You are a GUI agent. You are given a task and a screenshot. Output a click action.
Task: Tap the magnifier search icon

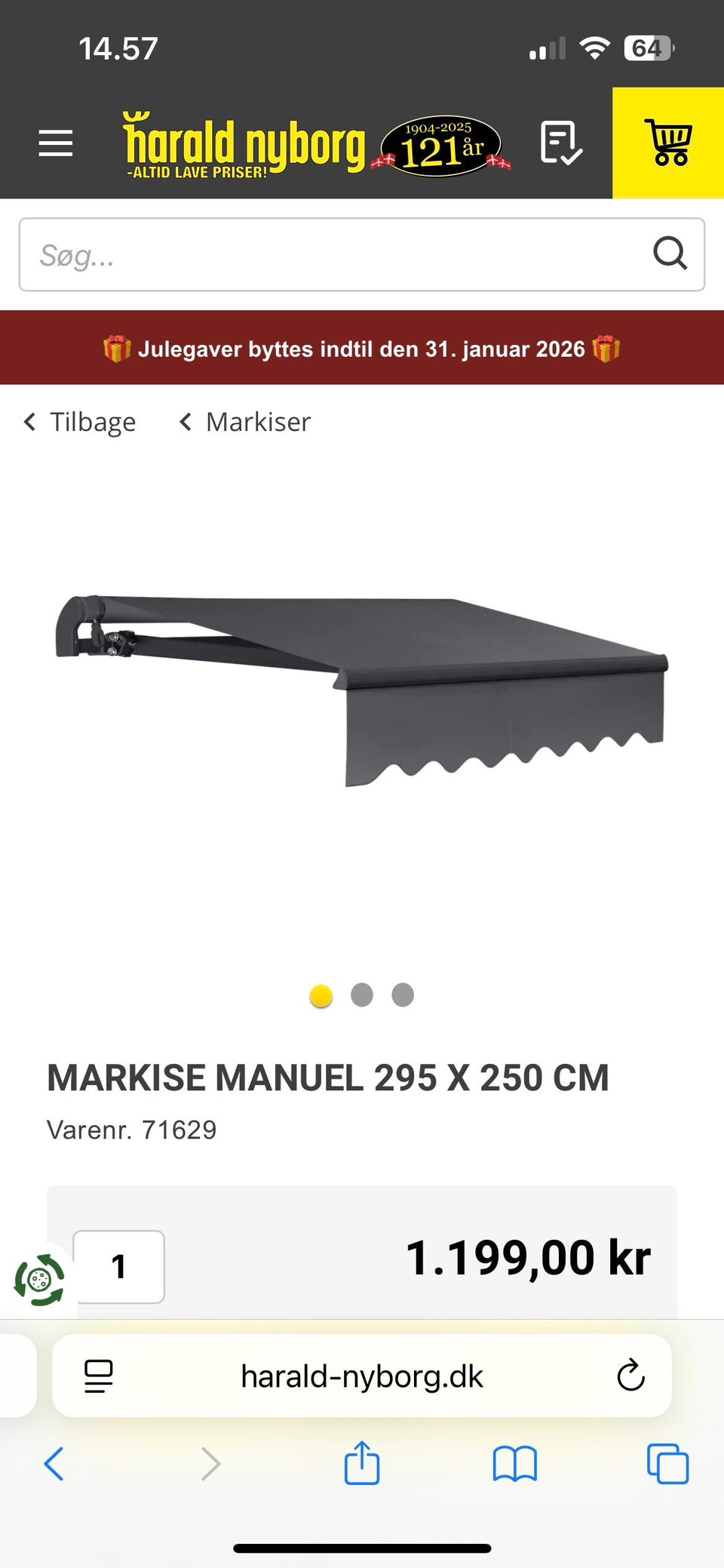[670, 254]
